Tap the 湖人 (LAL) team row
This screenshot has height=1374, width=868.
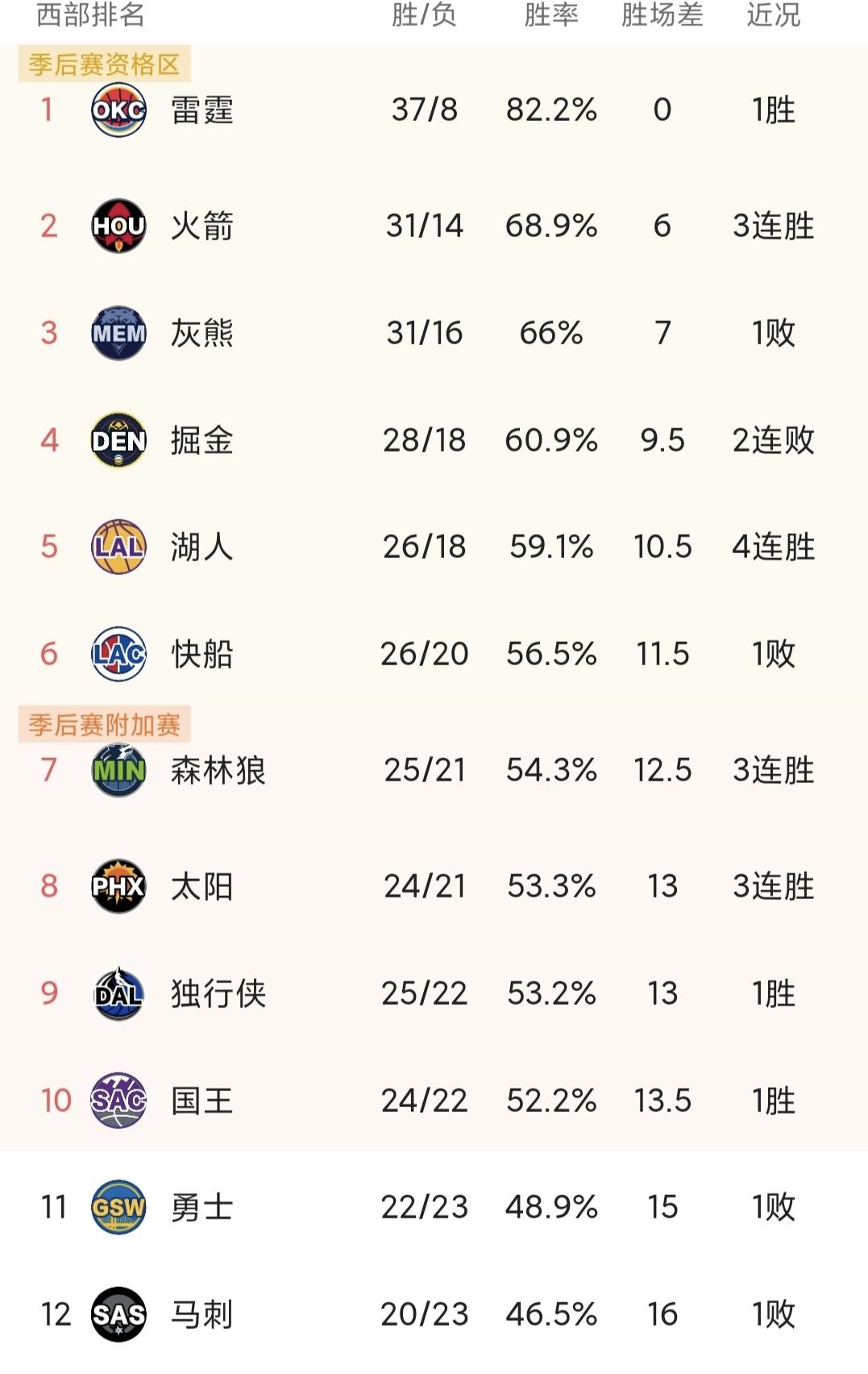[x=201, y=547]
